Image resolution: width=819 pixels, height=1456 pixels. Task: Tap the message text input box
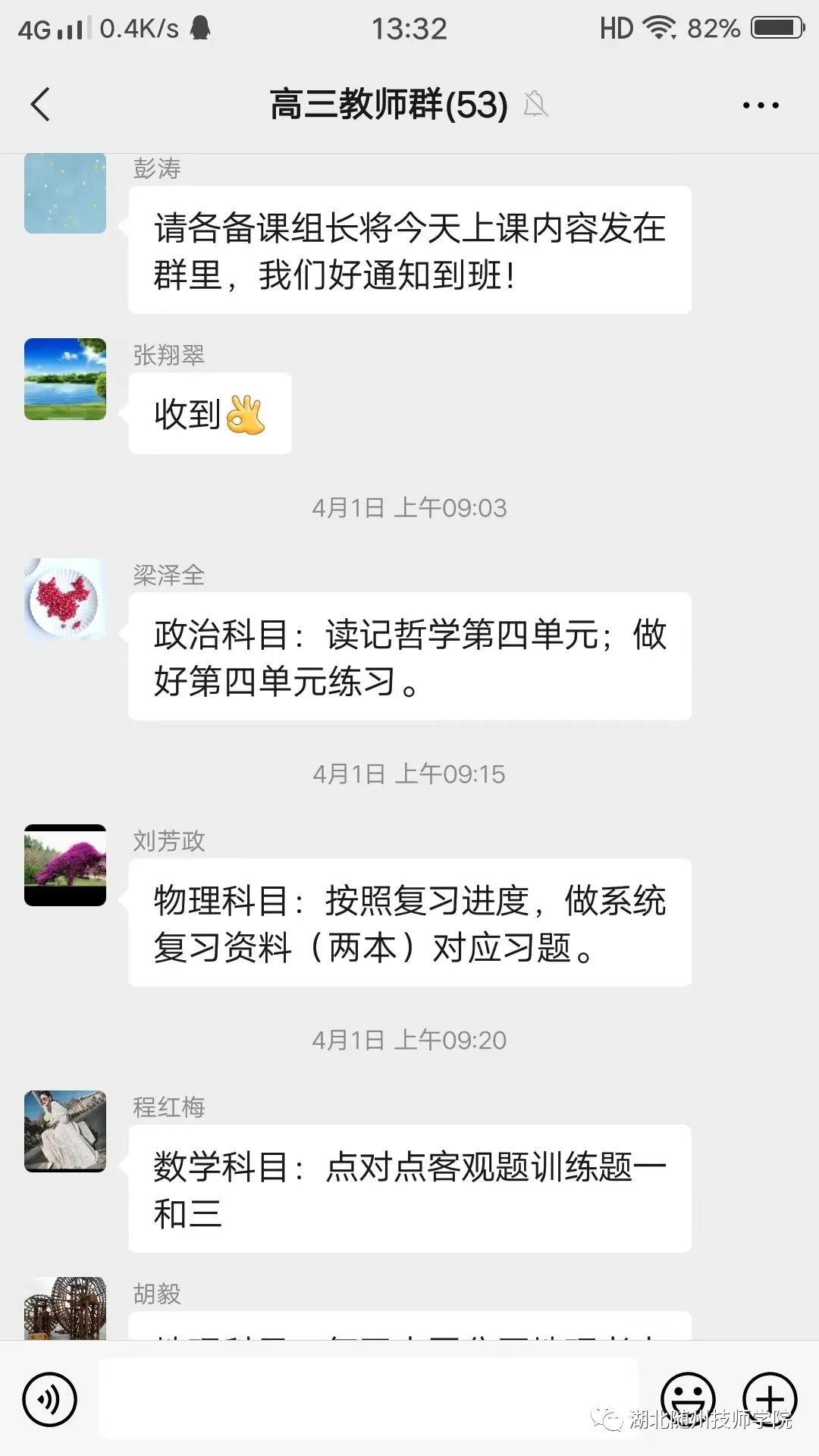tap(369, 1399)
